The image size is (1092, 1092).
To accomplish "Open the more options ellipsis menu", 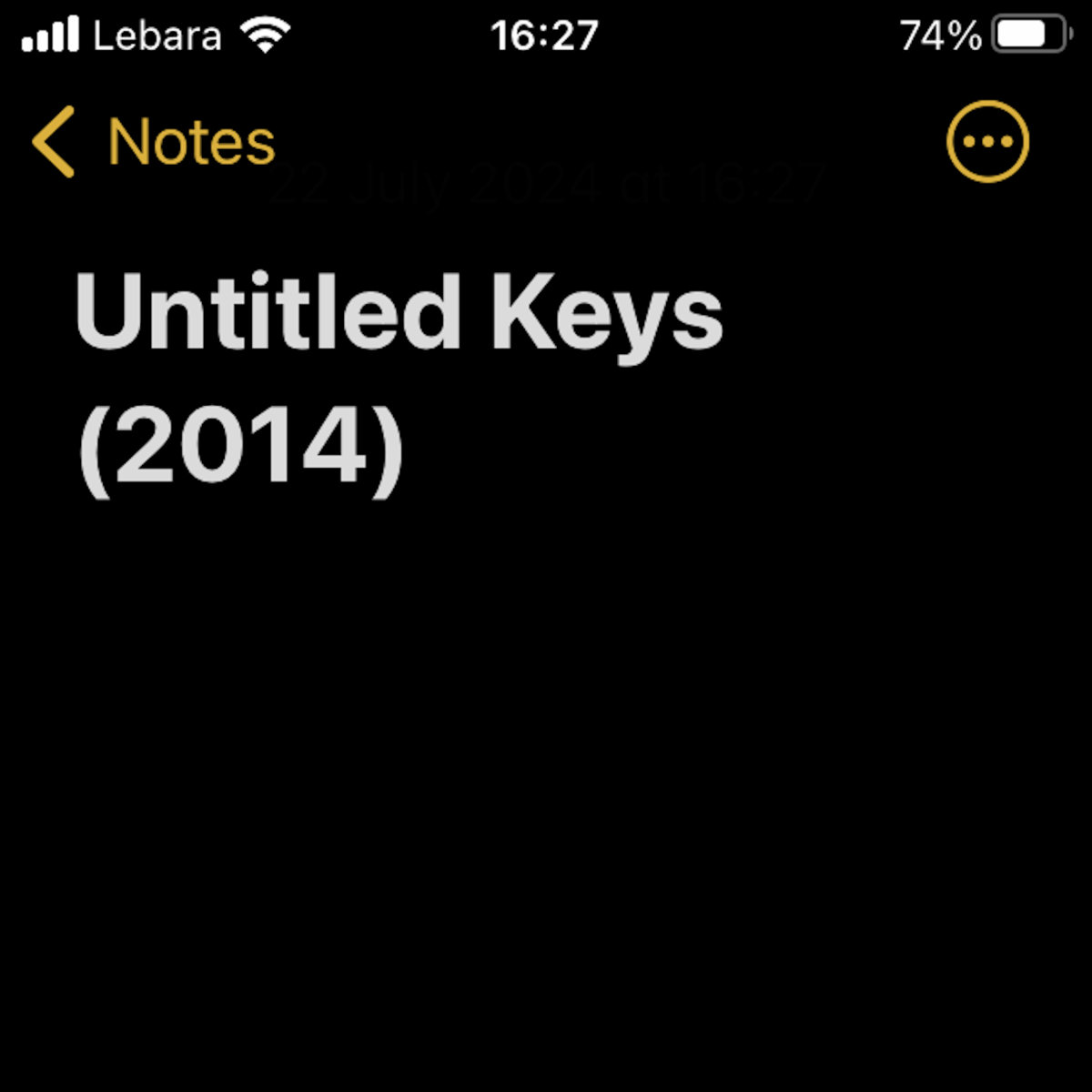I will point(987,142).
